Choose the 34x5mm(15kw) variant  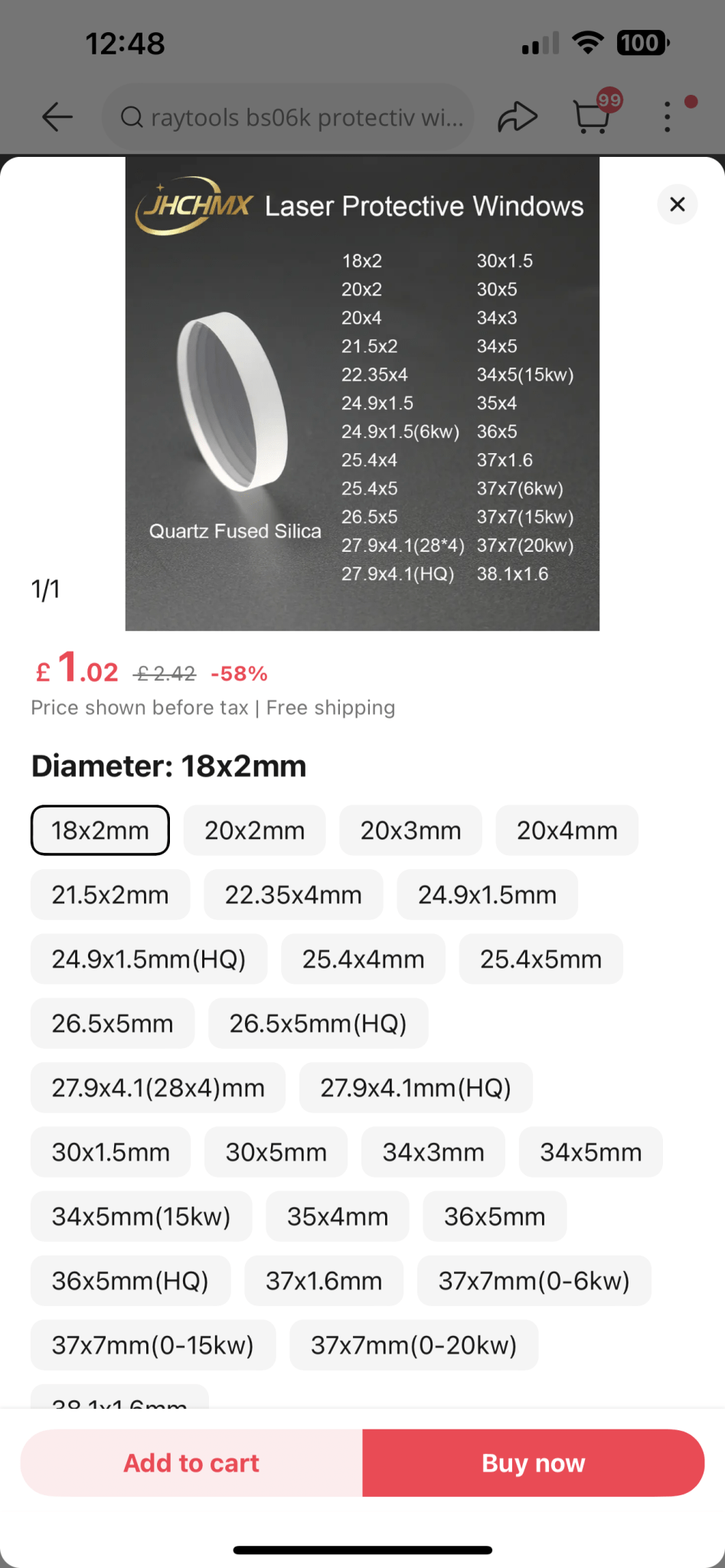pyautogui.click(x=141, y=1216)
